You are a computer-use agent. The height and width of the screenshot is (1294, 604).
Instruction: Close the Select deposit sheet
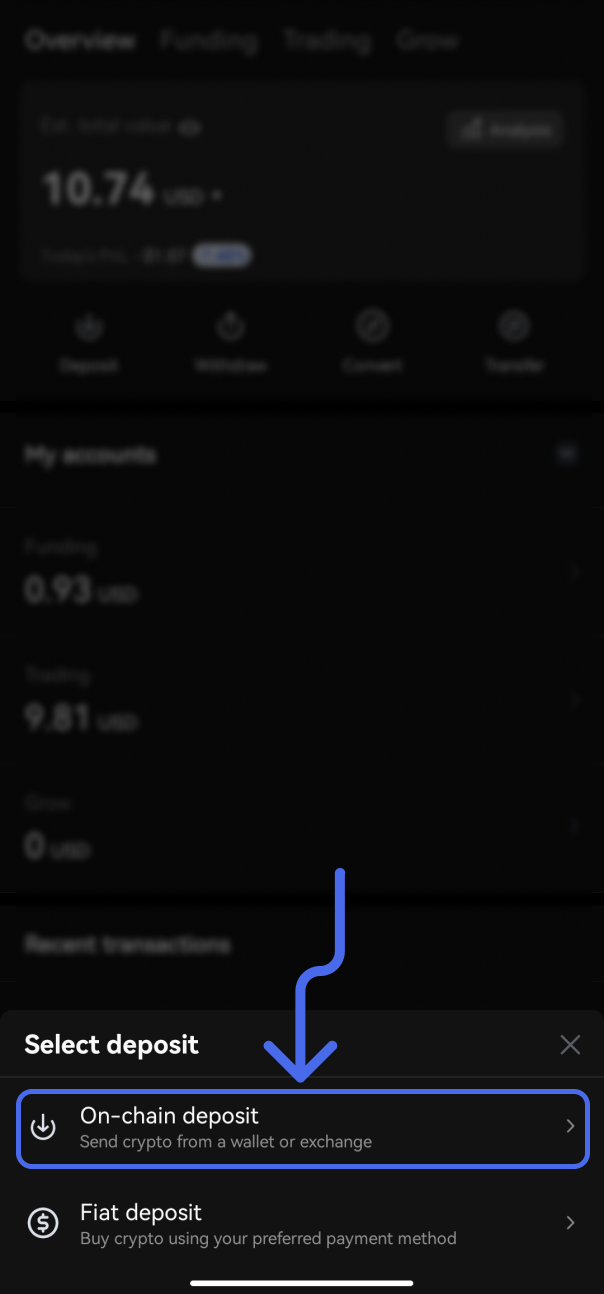(x=570, y=1045)
